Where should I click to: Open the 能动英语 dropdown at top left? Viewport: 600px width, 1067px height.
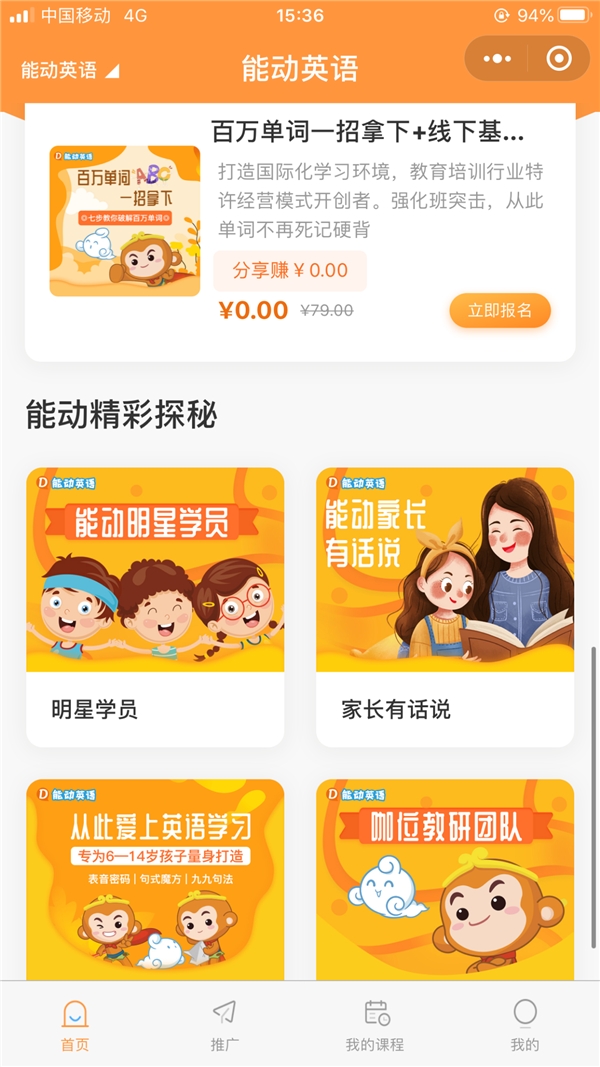tap(70, 70)
